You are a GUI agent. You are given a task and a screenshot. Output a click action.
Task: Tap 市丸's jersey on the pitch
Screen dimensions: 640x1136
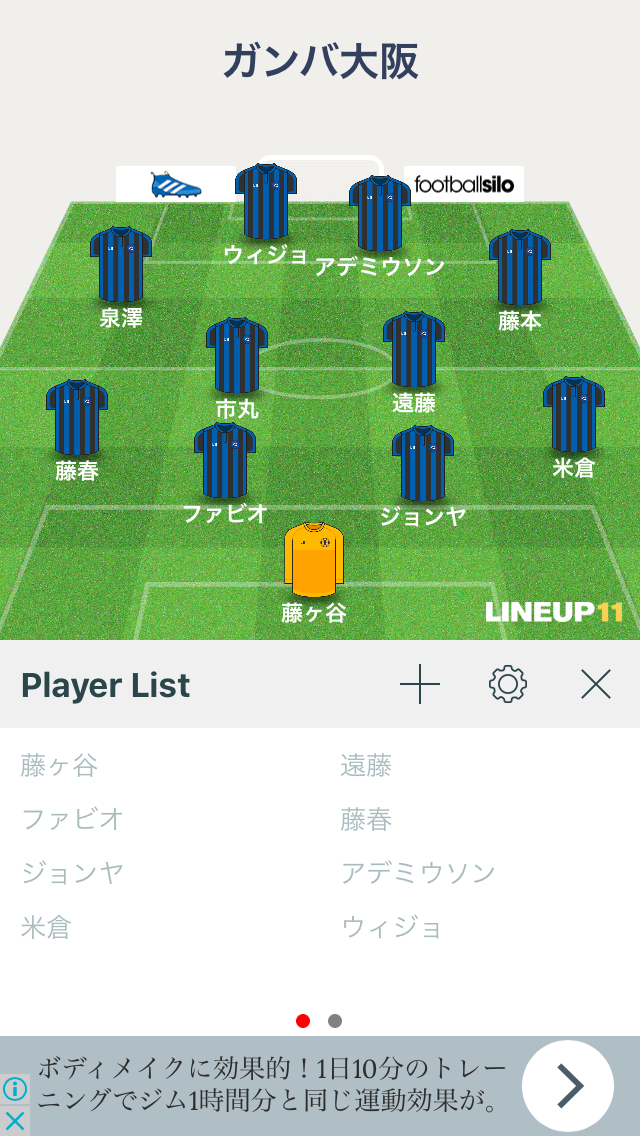click(237, 356)
